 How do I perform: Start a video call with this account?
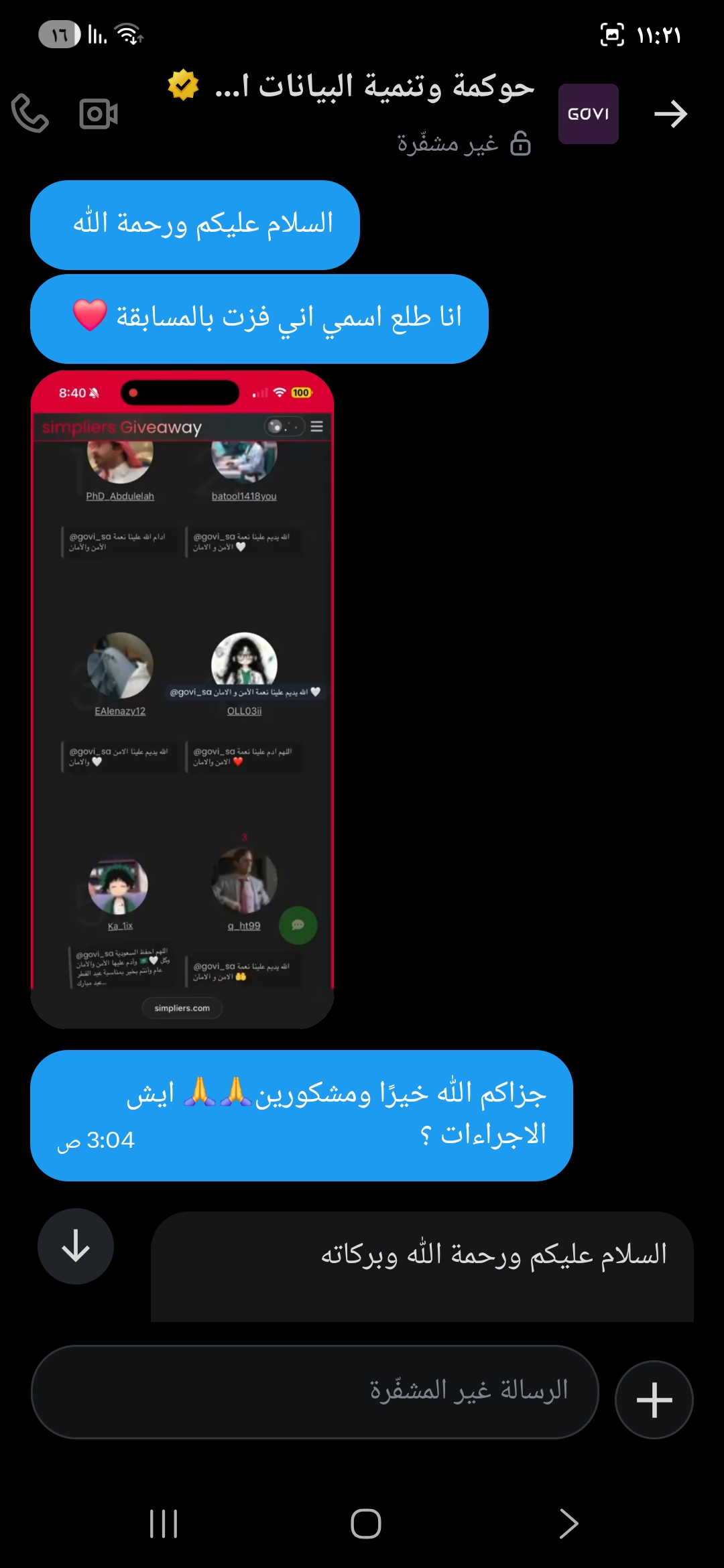click(98, 113)
